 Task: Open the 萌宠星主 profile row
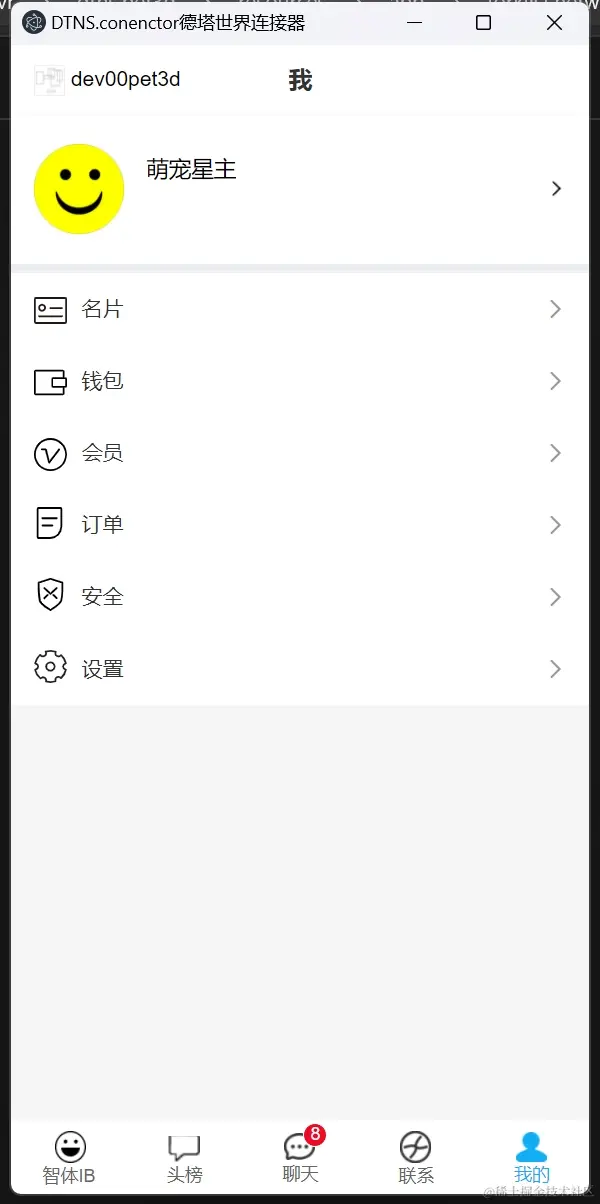coord(300,189)
